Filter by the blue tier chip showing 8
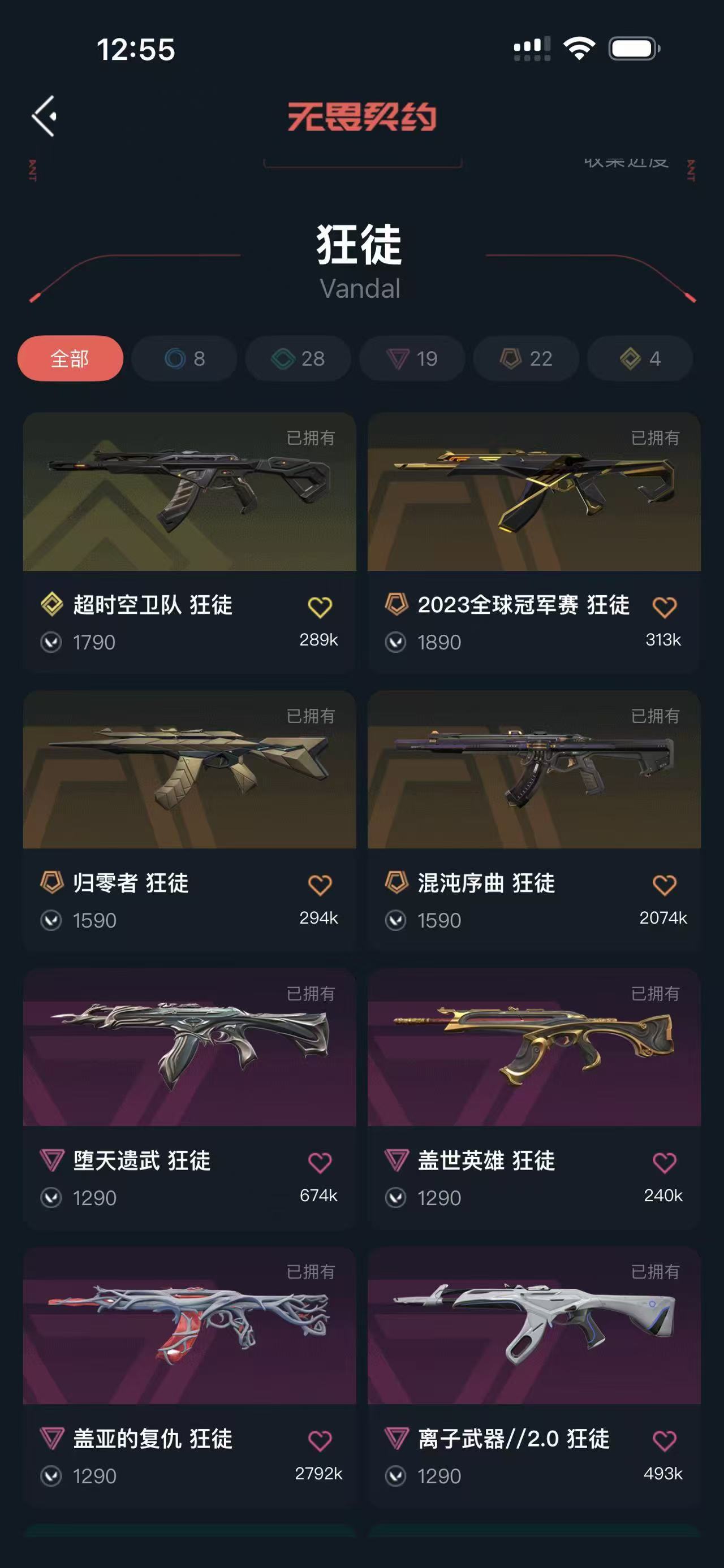This screenshot has height=1568, width=724. click(184, 358)
